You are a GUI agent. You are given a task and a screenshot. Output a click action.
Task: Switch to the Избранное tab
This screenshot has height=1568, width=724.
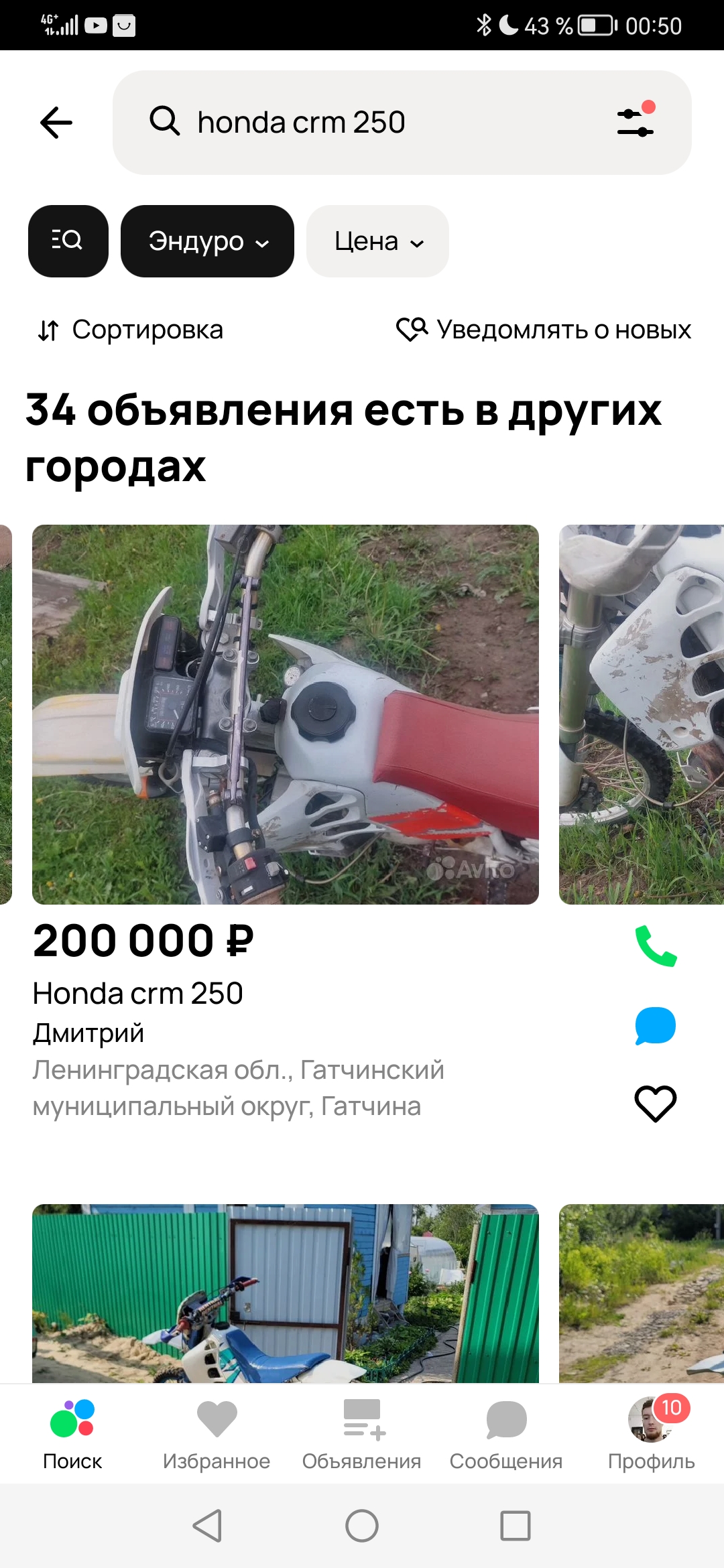click(217, 1435)
